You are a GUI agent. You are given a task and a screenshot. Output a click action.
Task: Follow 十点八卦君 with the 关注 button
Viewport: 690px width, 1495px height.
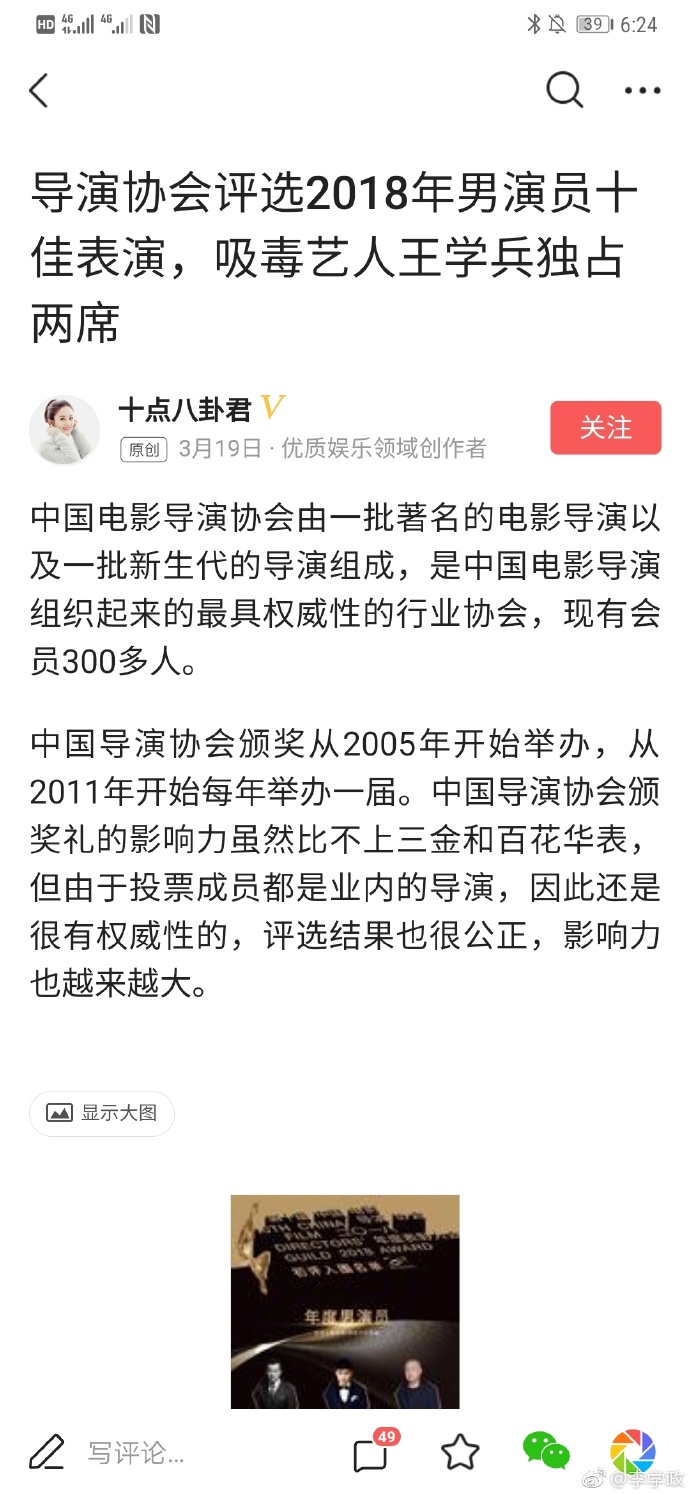point(605,428)
